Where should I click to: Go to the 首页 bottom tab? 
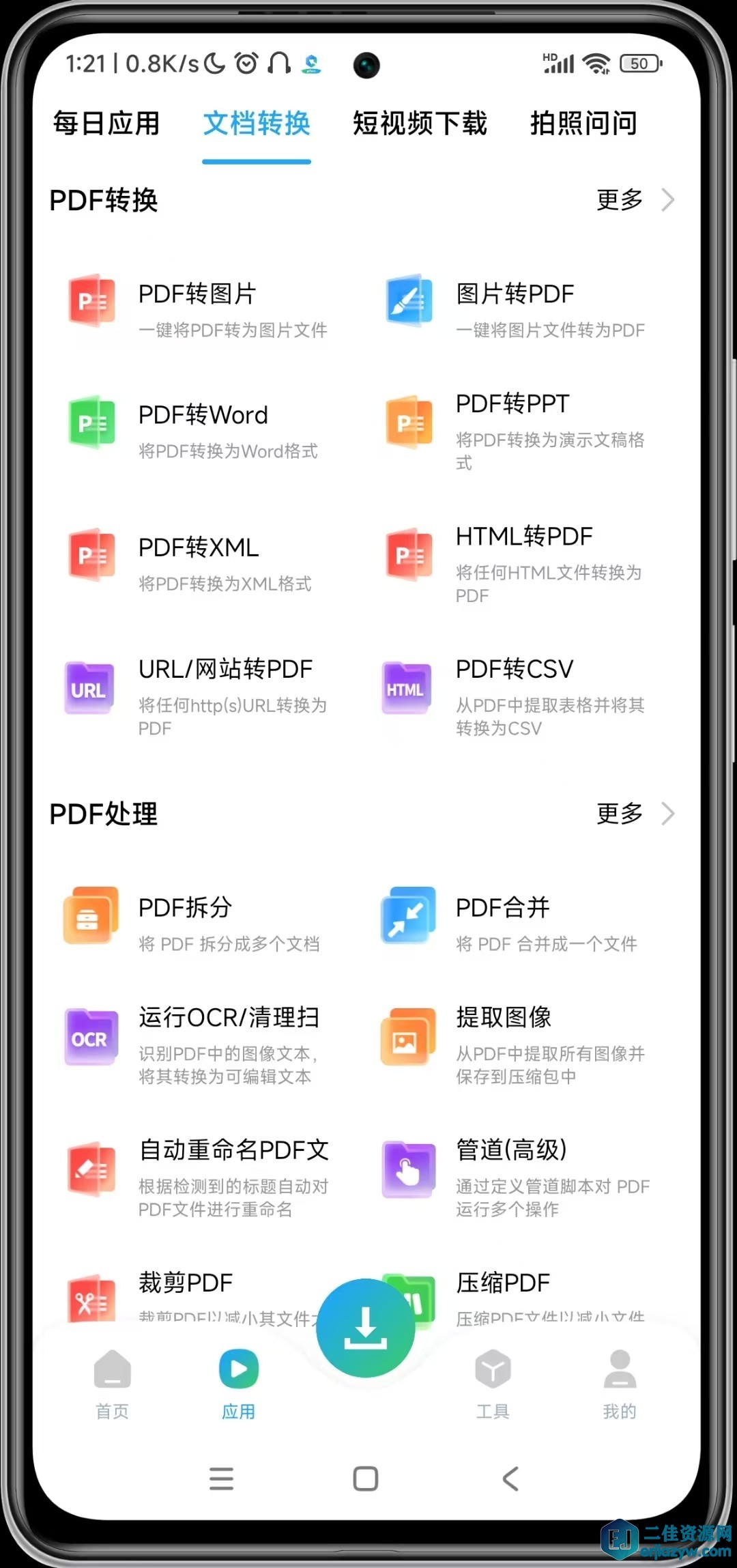[x=113, y=1384]
